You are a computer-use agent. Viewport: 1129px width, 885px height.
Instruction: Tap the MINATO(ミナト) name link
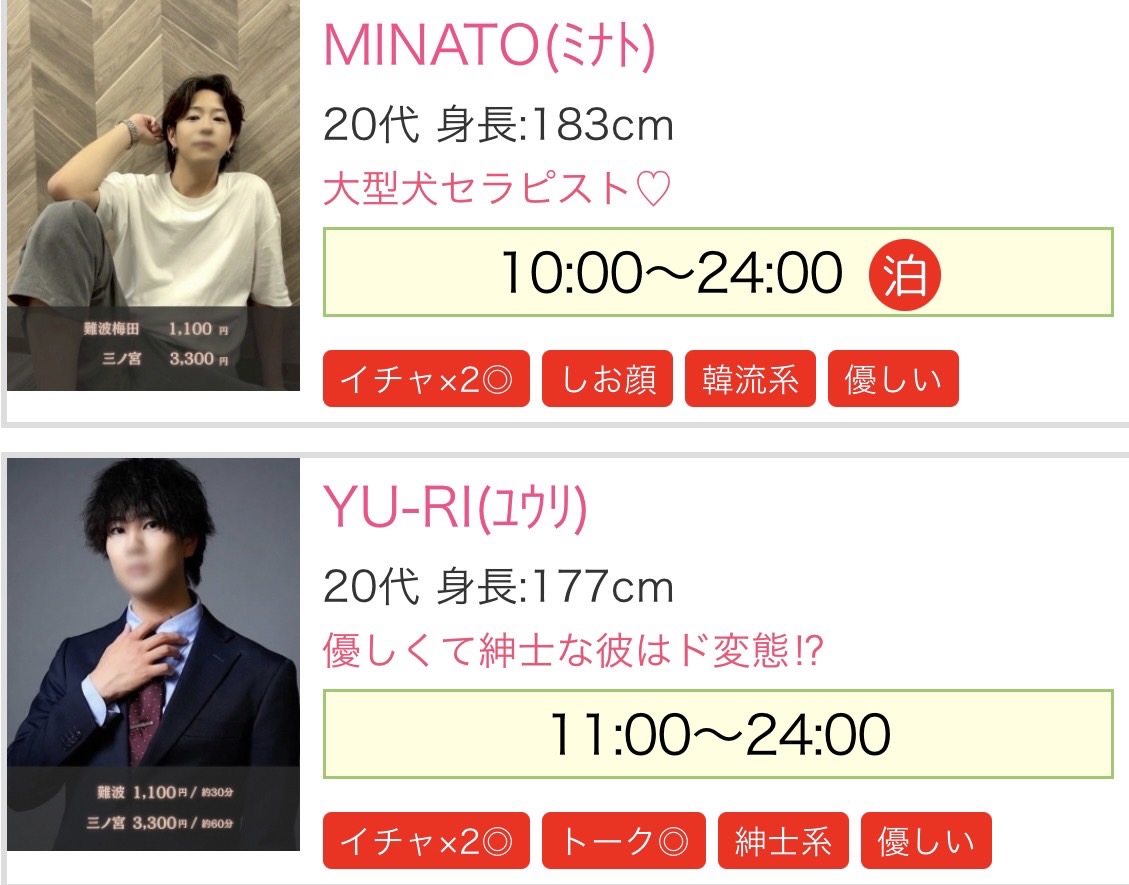(489, 46)
